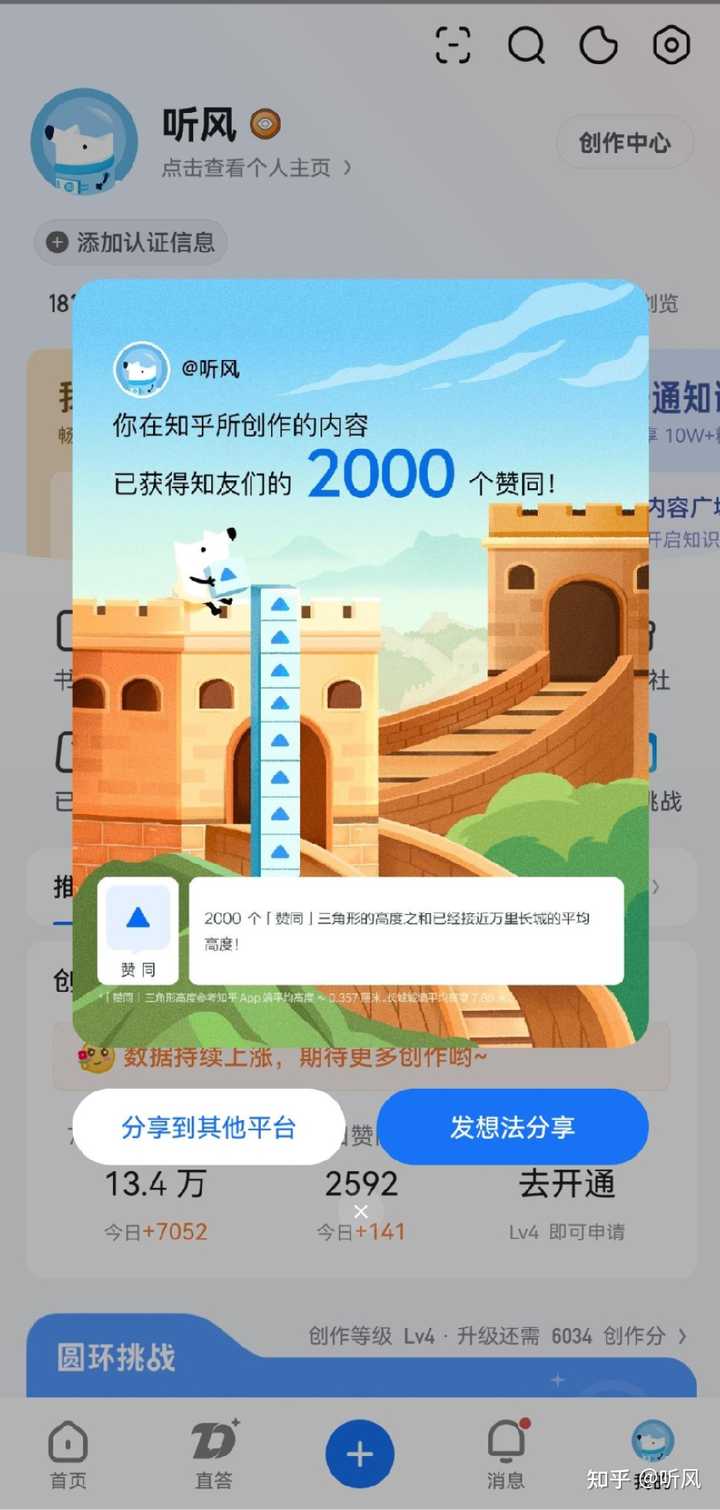This screenshot has width=720, height=1510.
Task: Switch to 首页 tab
Action: click(68, 1455)
